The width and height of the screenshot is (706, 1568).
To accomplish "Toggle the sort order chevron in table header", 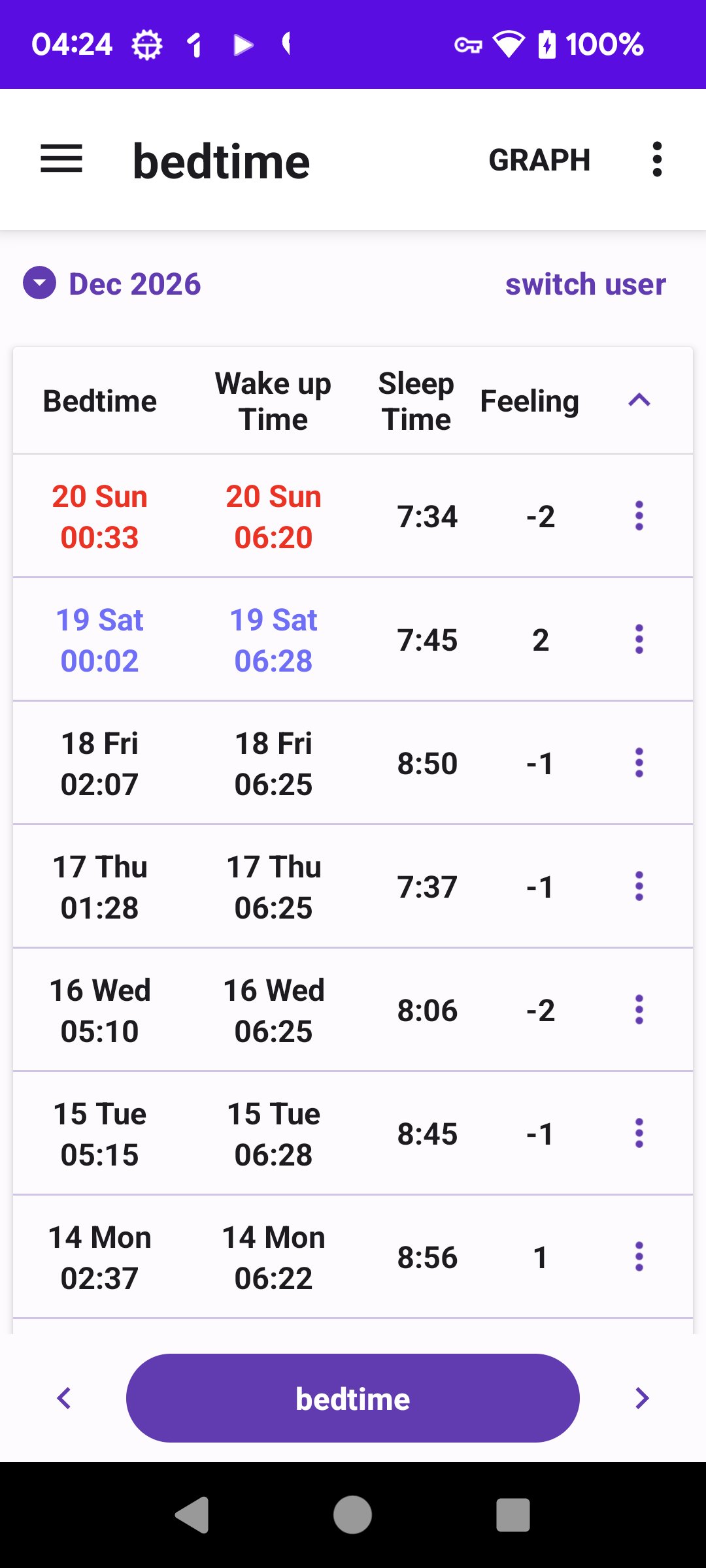I will click(x=639, y=400).
